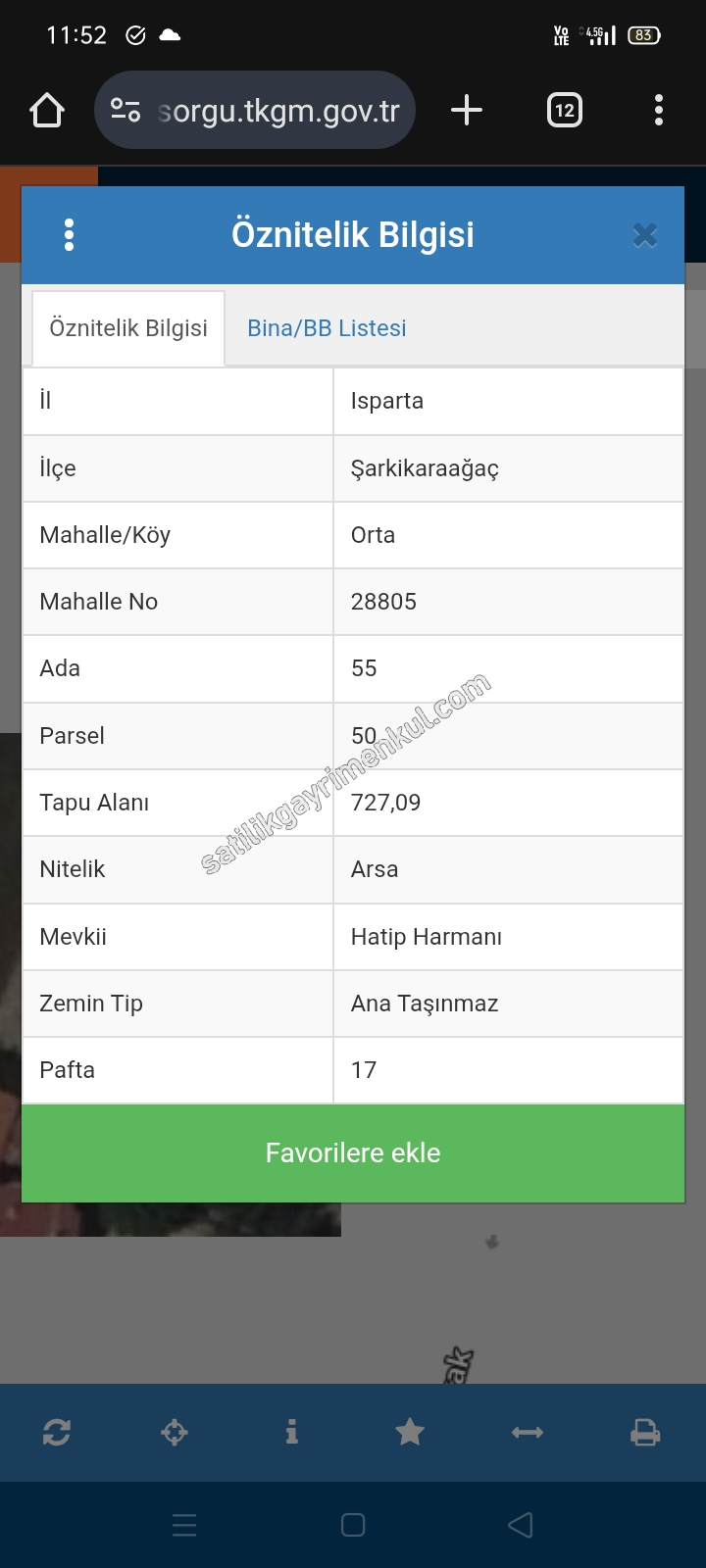The image size is (706, 1568).
Task: Close the Öznitelik Bilgisi dialog
Action: 644,235
